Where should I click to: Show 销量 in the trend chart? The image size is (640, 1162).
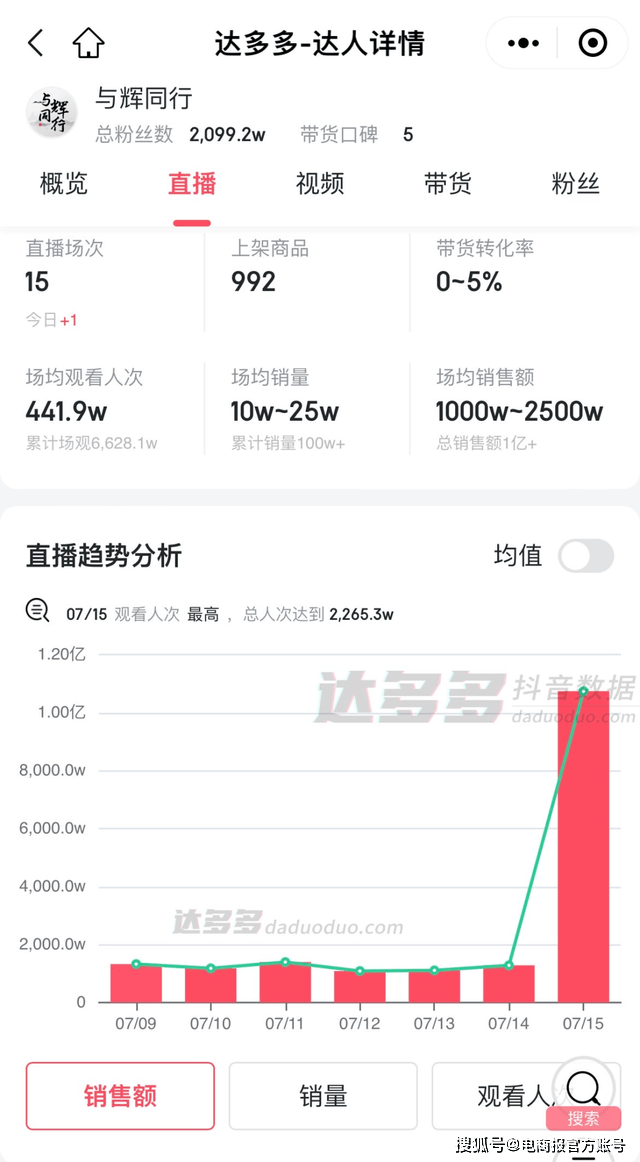click(x=323, y=1095)
